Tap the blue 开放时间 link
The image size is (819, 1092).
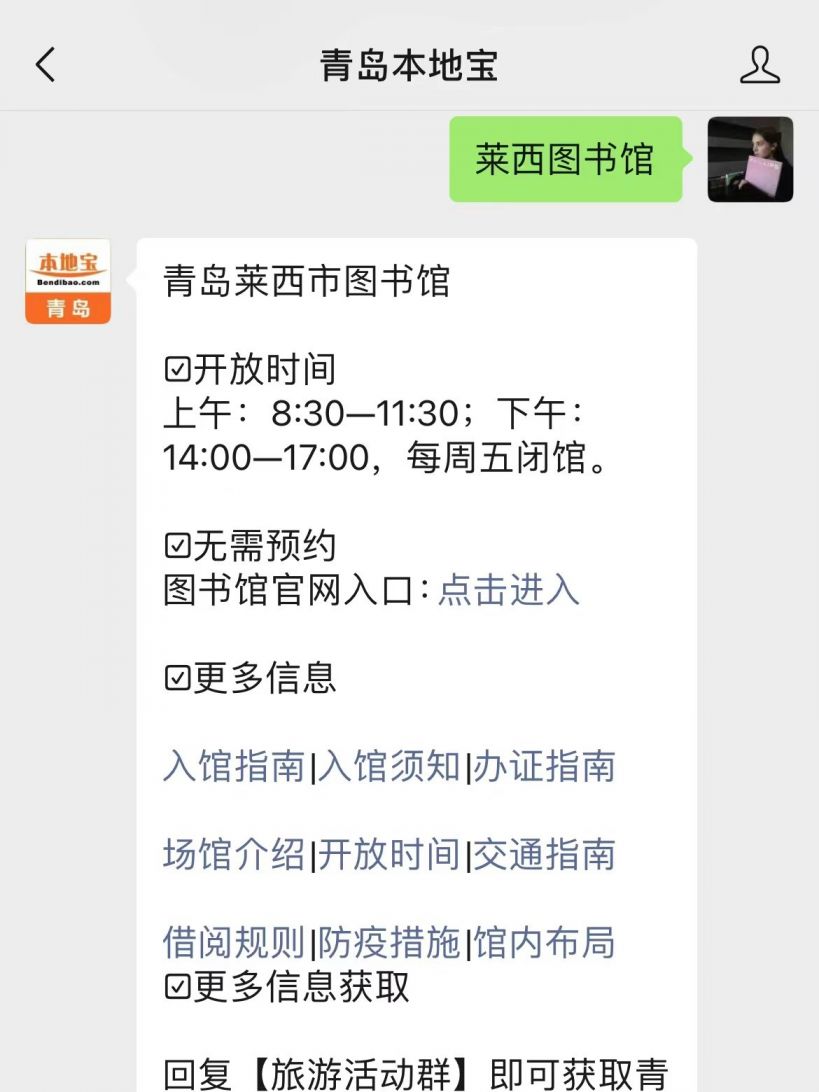click(x=389, y=855)
